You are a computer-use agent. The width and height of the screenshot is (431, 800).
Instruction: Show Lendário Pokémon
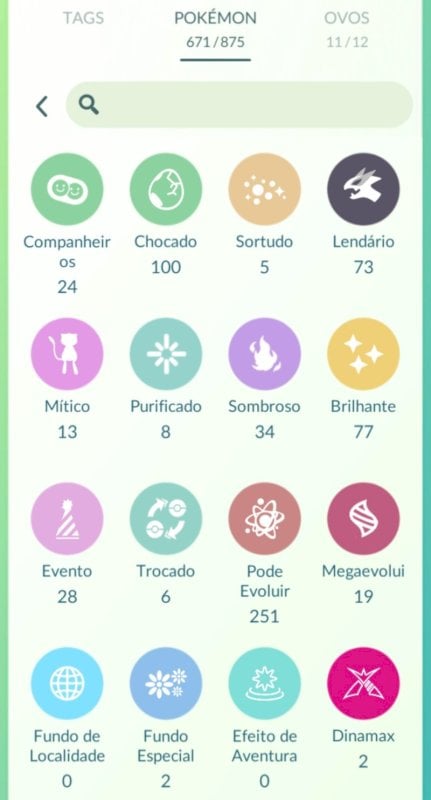click(x=363, y=189)
